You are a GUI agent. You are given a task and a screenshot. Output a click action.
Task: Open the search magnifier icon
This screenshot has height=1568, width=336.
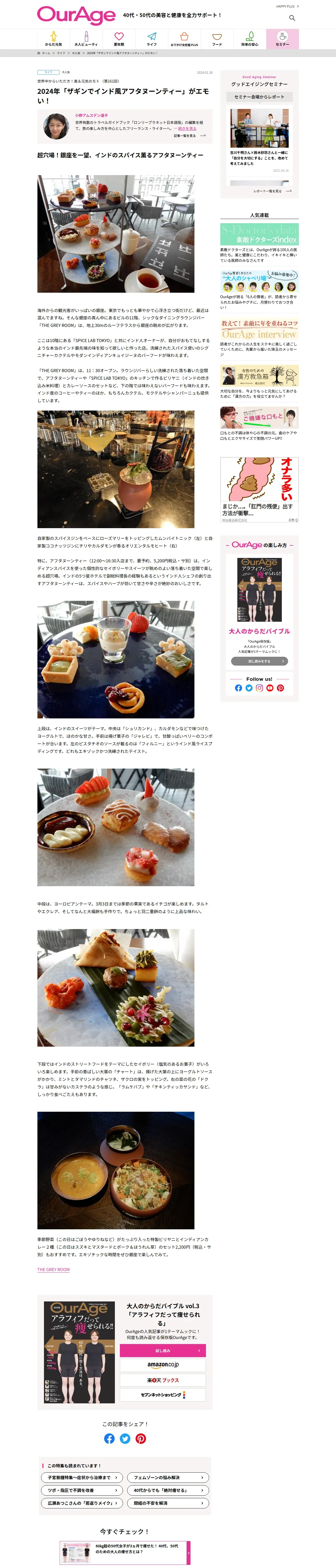(x=292, y=18)
